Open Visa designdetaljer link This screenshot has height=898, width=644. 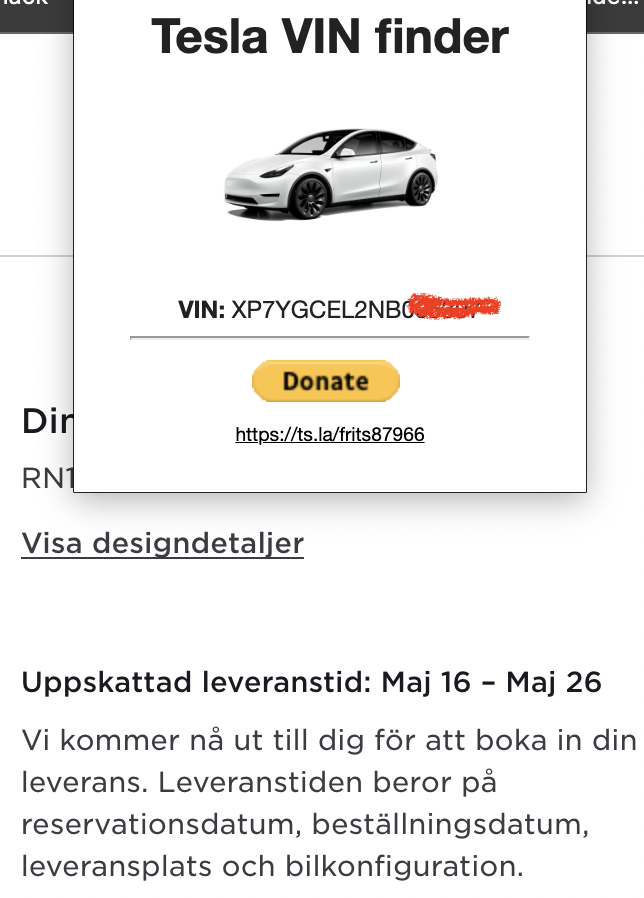tap(162, 543)
